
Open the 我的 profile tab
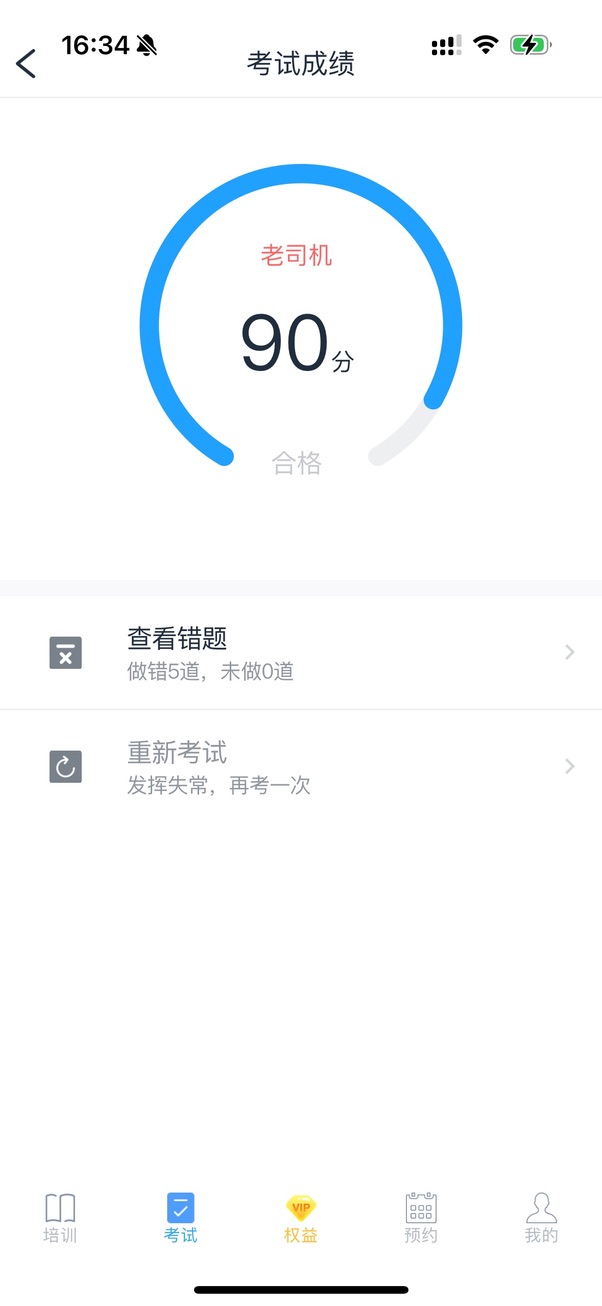541,1218
